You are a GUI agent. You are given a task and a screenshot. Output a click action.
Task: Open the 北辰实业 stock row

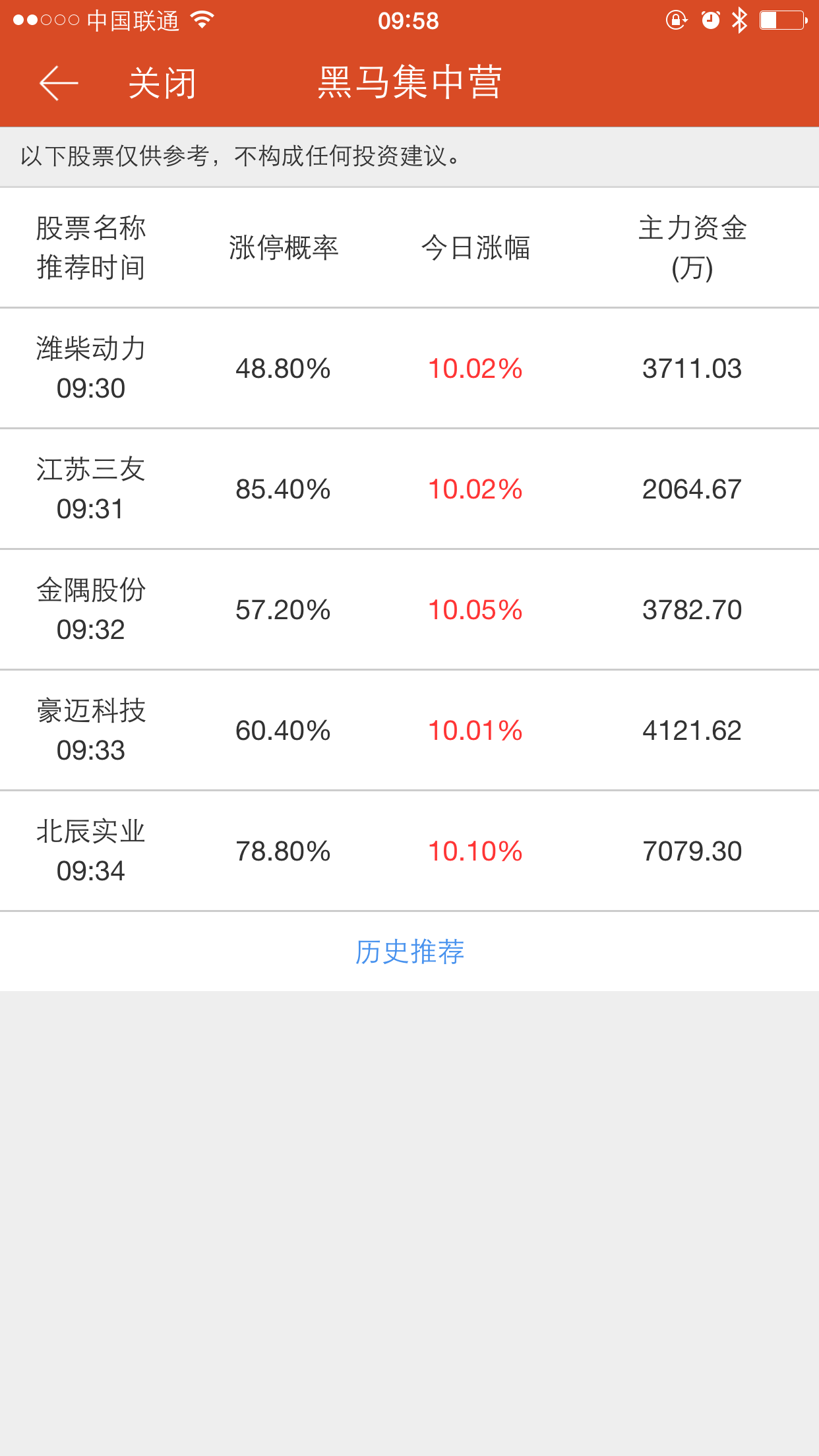coord(409,851)
